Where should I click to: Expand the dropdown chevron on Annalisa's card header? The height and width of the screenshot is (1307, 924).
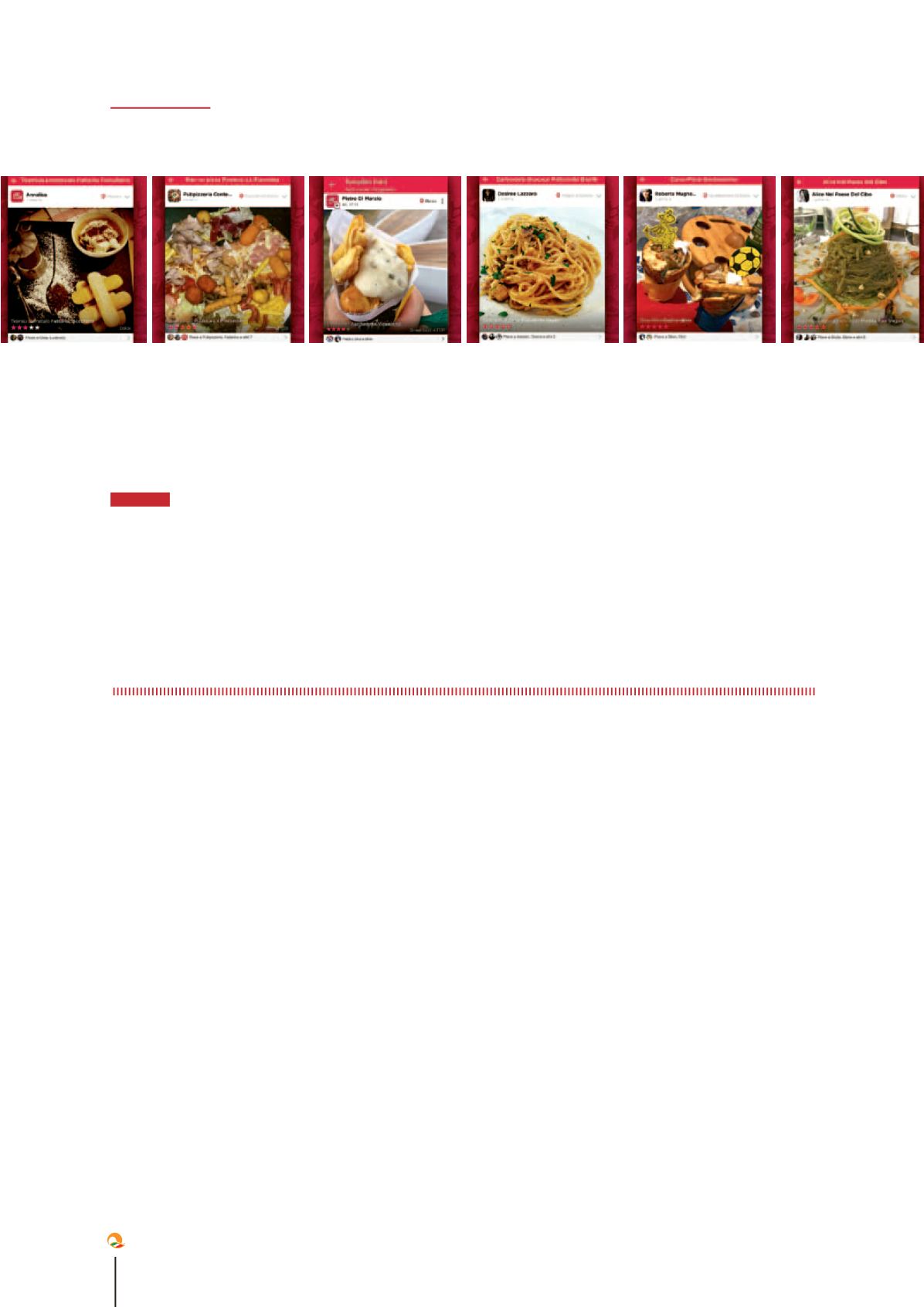pos(126,195)
